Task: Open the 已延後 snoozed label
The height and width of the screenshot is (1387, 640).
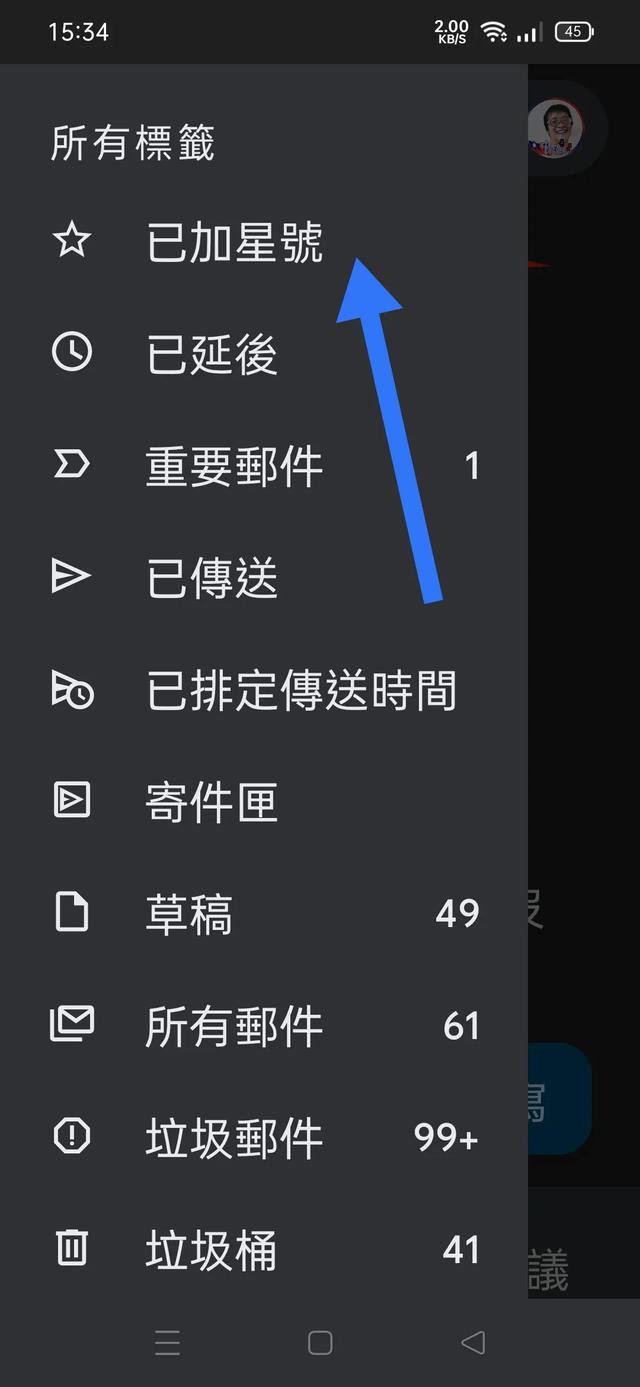Action: coord(212,355)
